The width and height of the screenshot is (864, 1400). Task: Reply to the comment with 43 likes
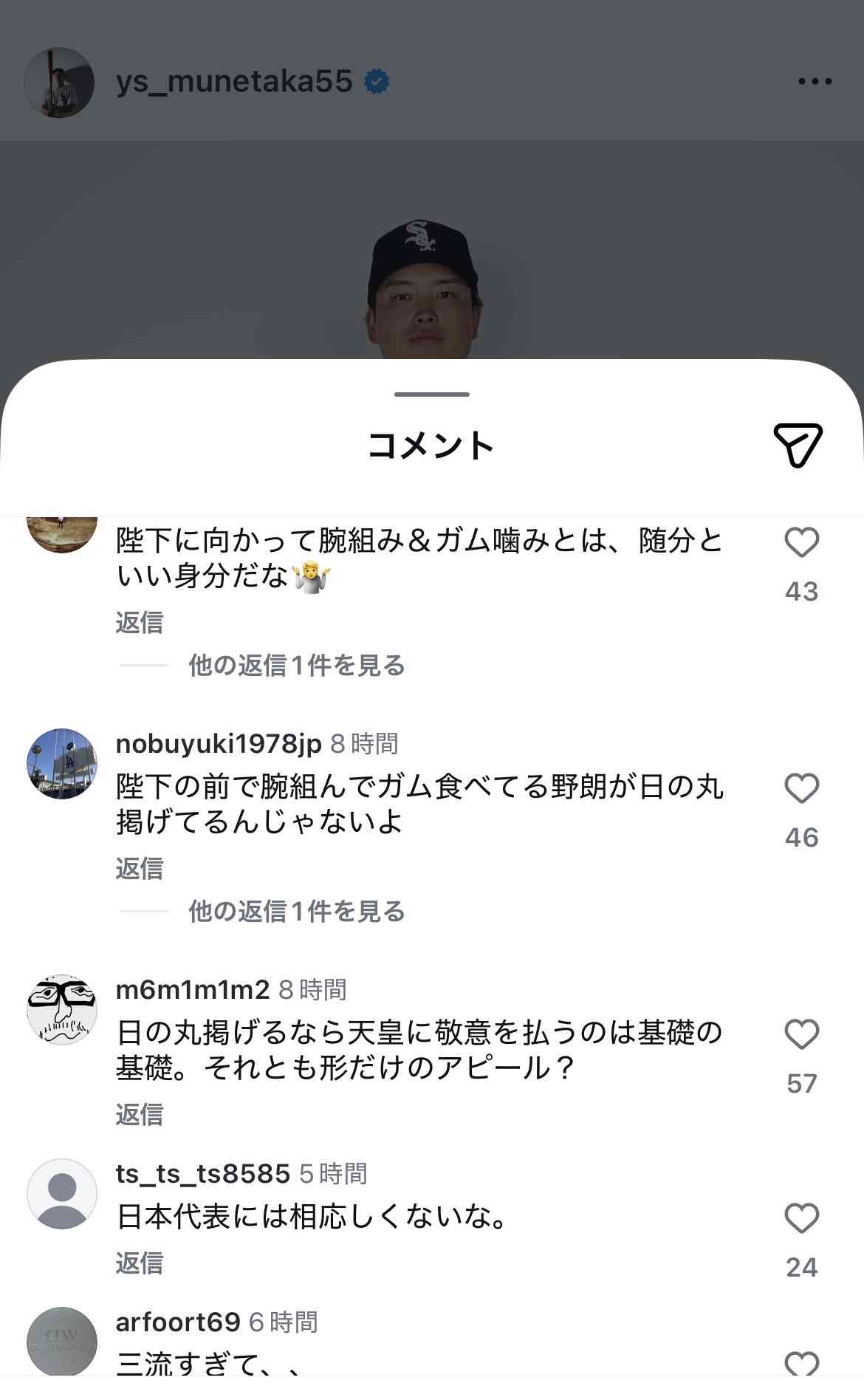point(139,623)
